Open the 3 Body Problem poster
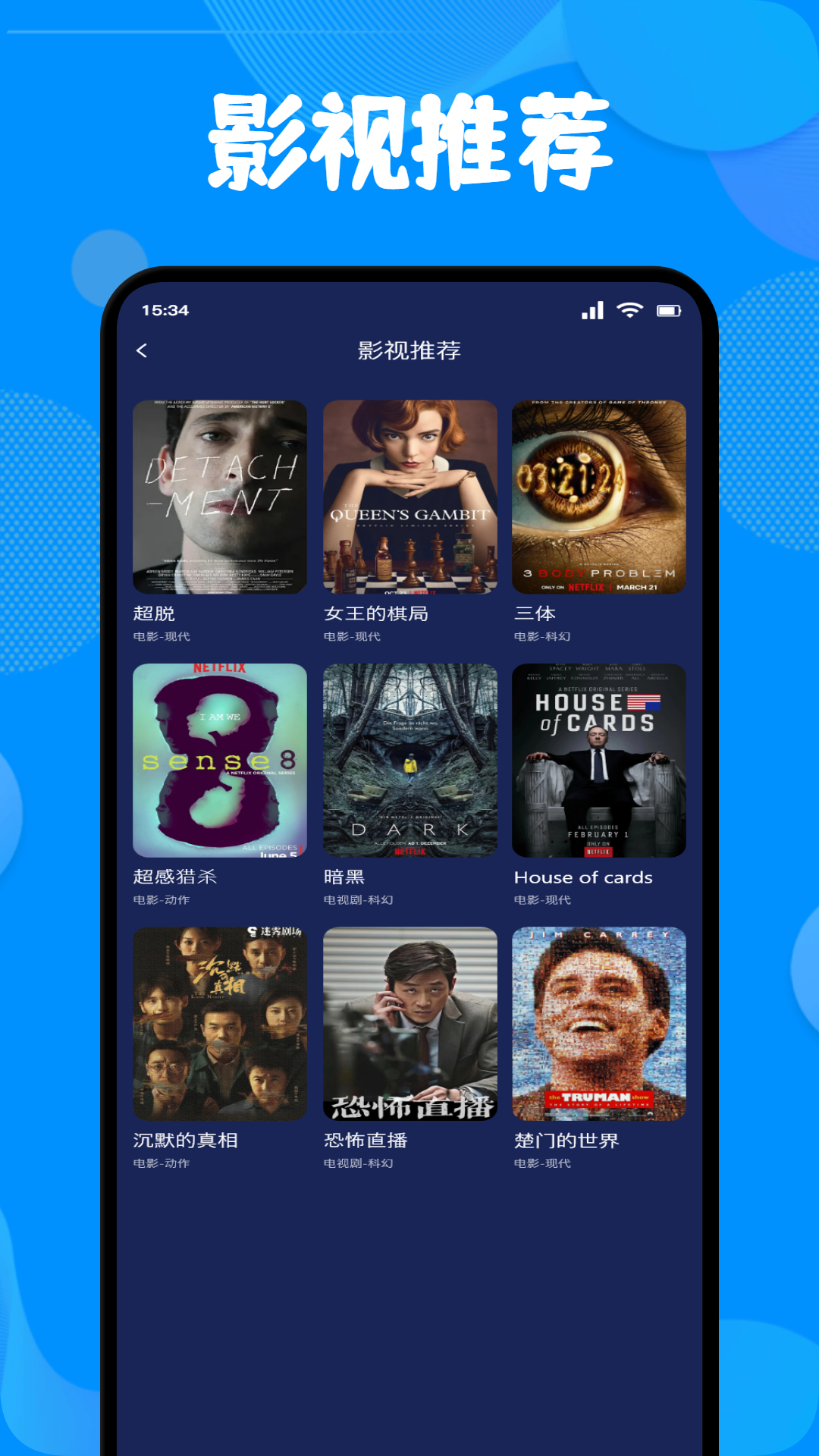819x1456 pixels. (x=599, y=498)
